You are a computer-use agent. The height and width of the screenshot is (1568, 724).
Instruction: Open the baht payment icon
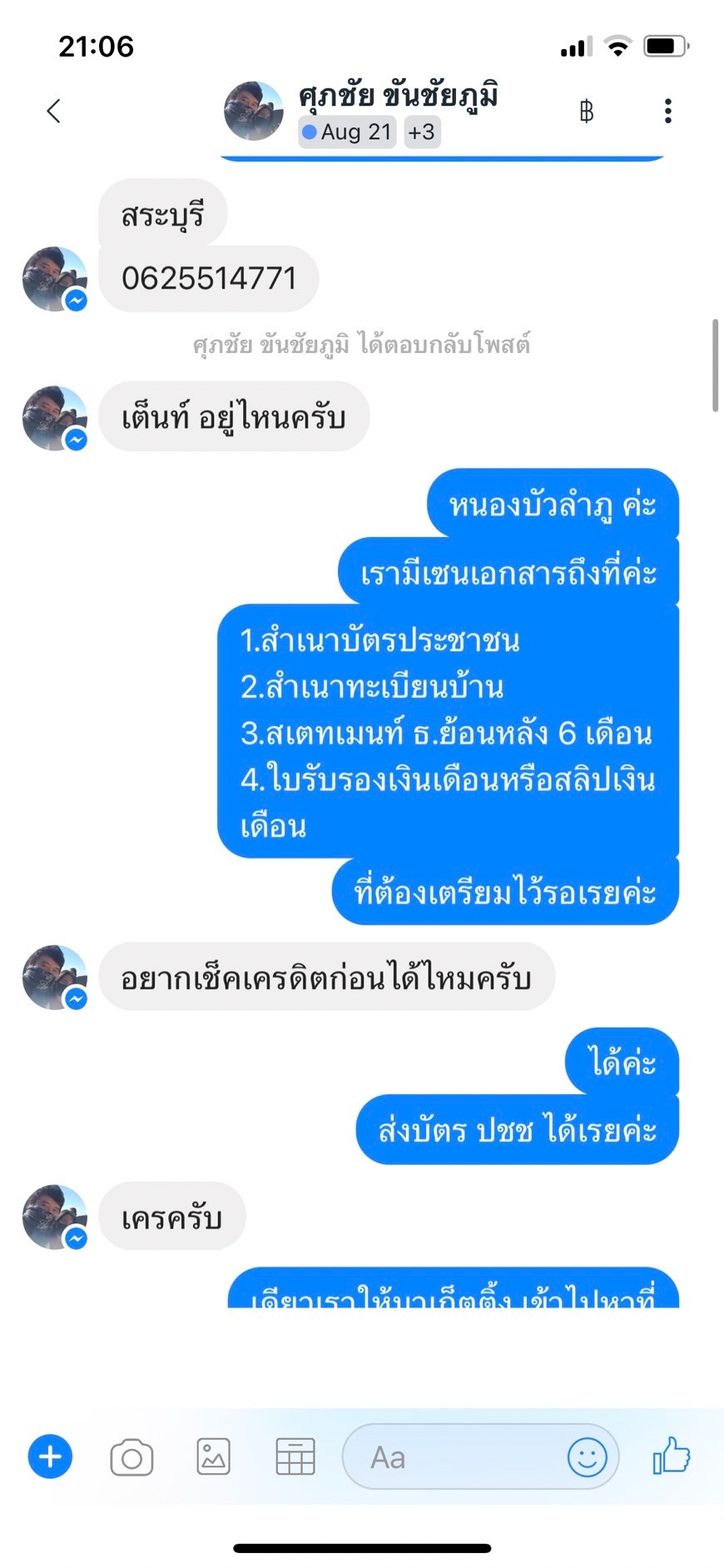coord(586,111)
